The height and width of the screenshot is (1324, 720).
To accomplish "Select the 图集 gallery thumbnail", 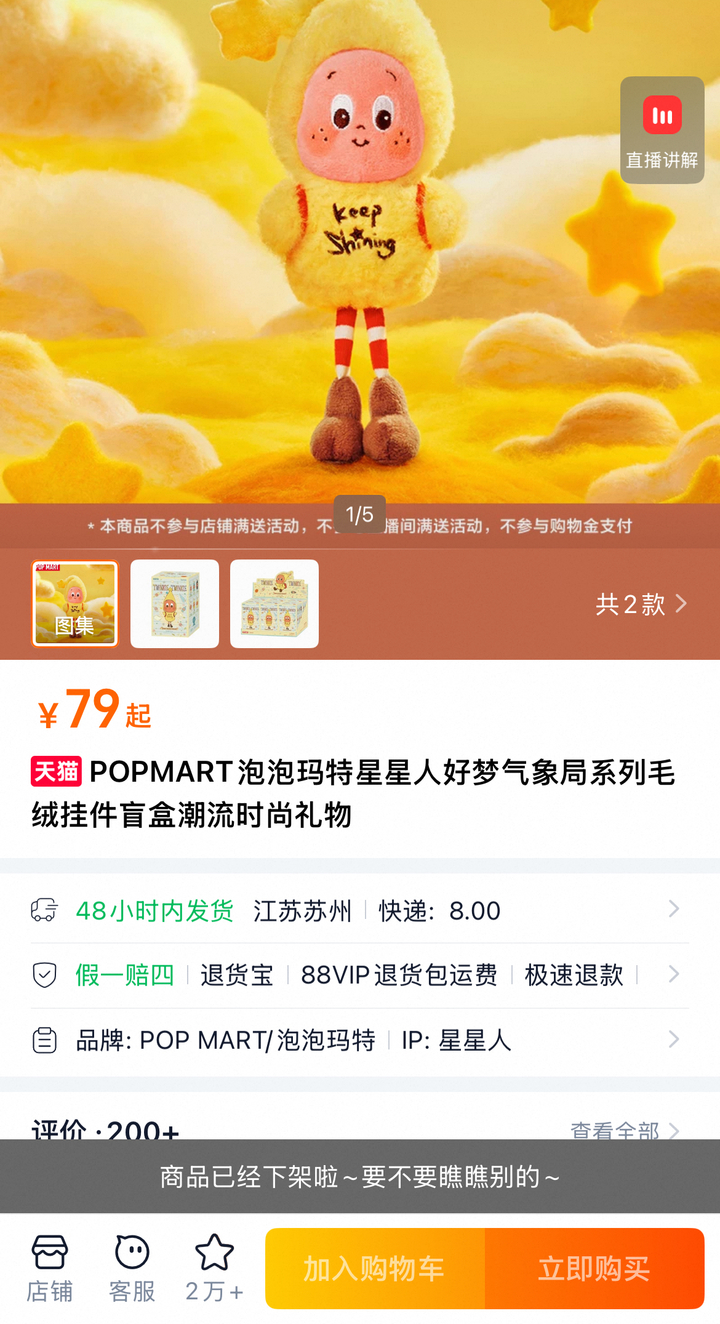I will point(75,604).
